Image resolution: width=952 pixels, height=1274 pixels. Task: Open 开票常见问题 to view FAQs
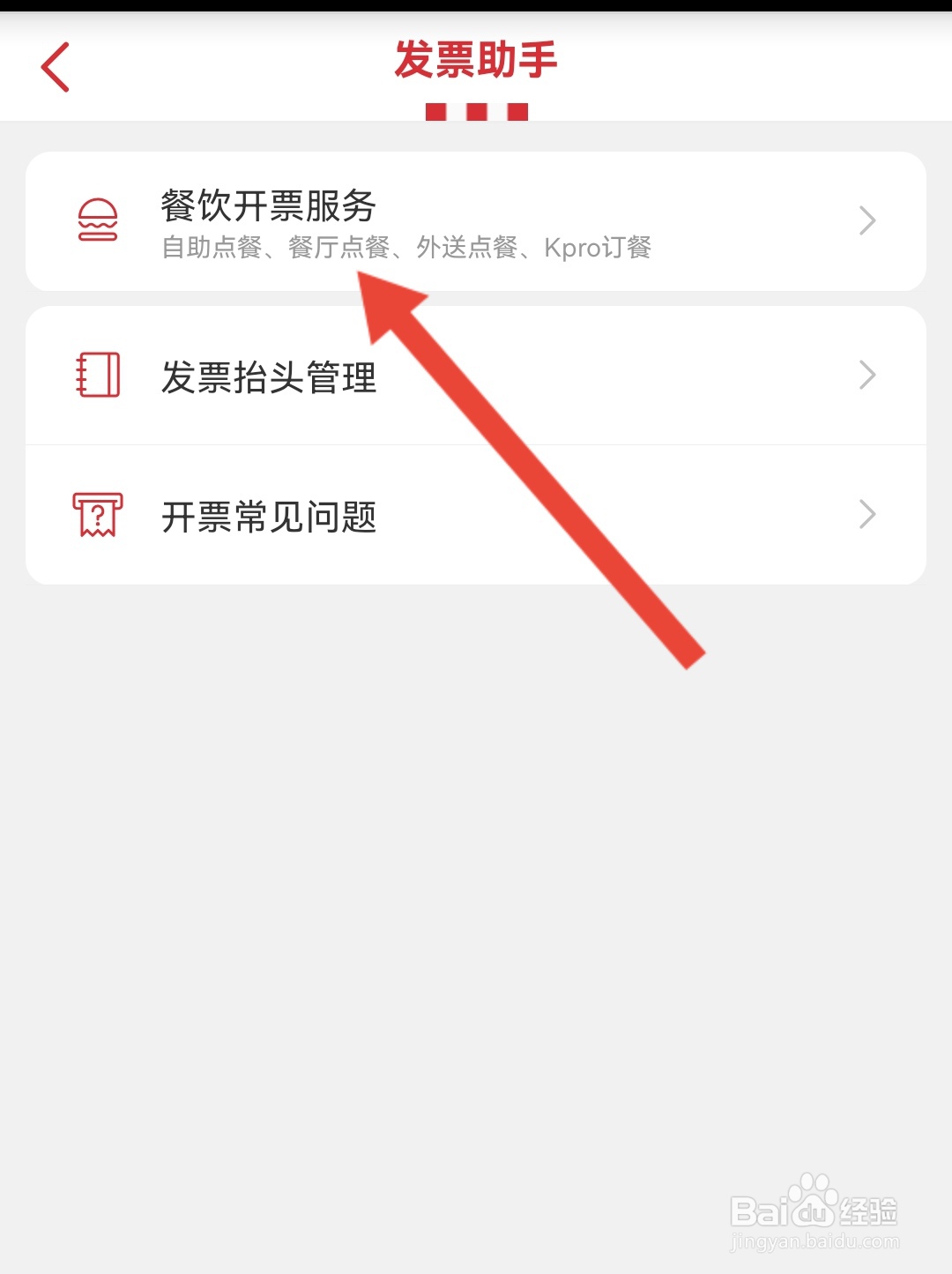tap(270, 518)
